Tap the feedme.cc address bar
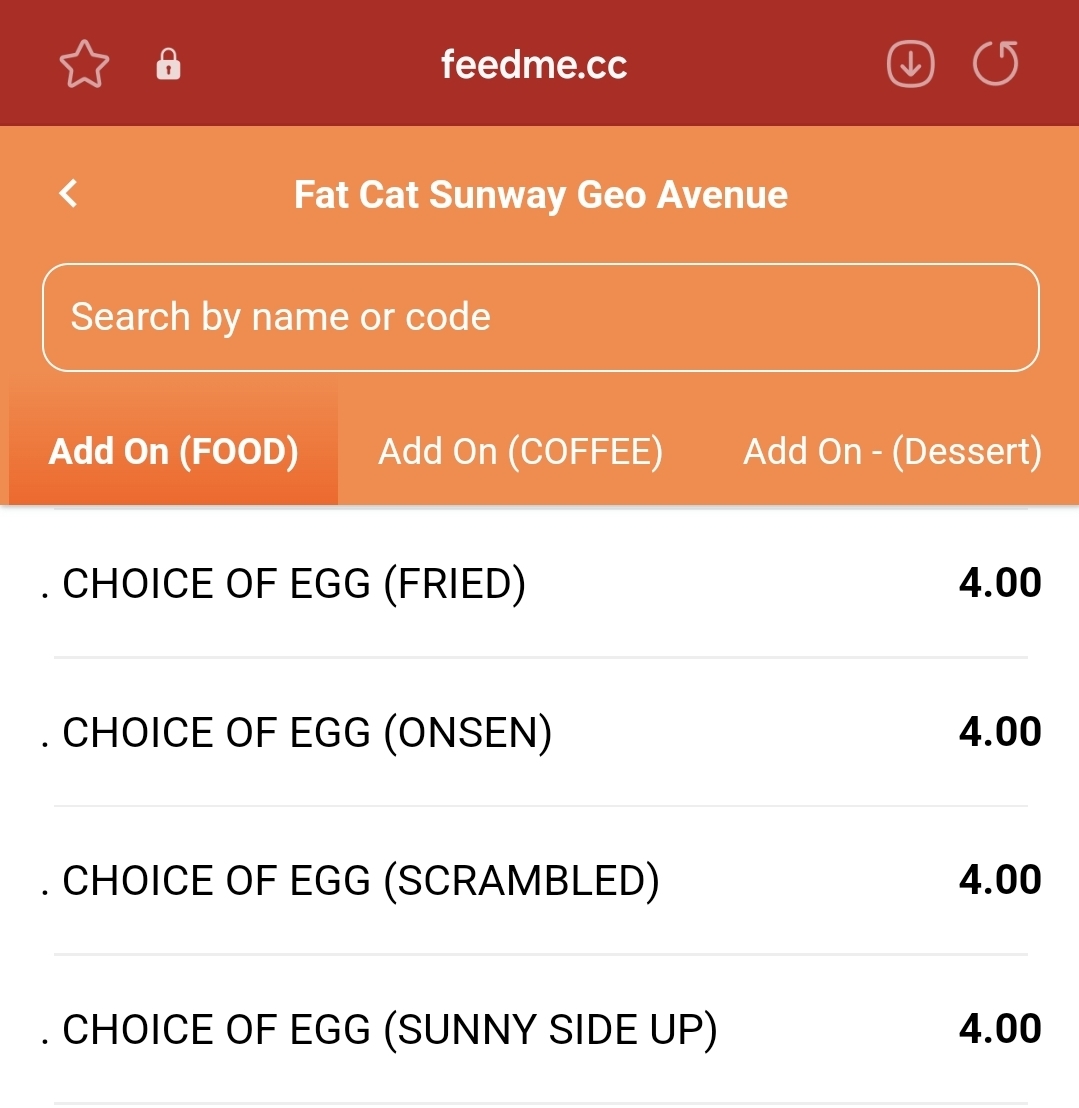This screenshot has width=1079, height=1108. (x=534, y=65)
